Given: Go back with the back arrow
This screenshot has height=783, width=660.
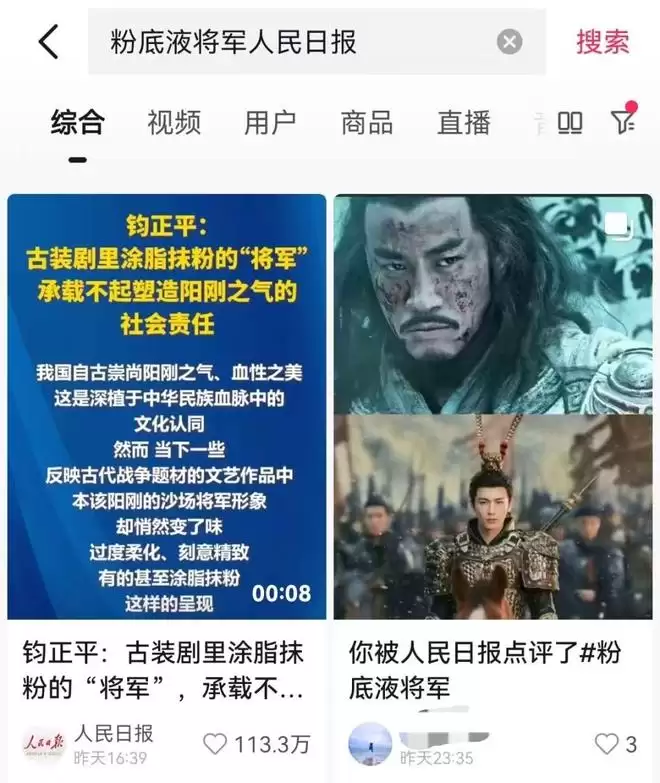Looking at the screenshot, I should 48,42.
